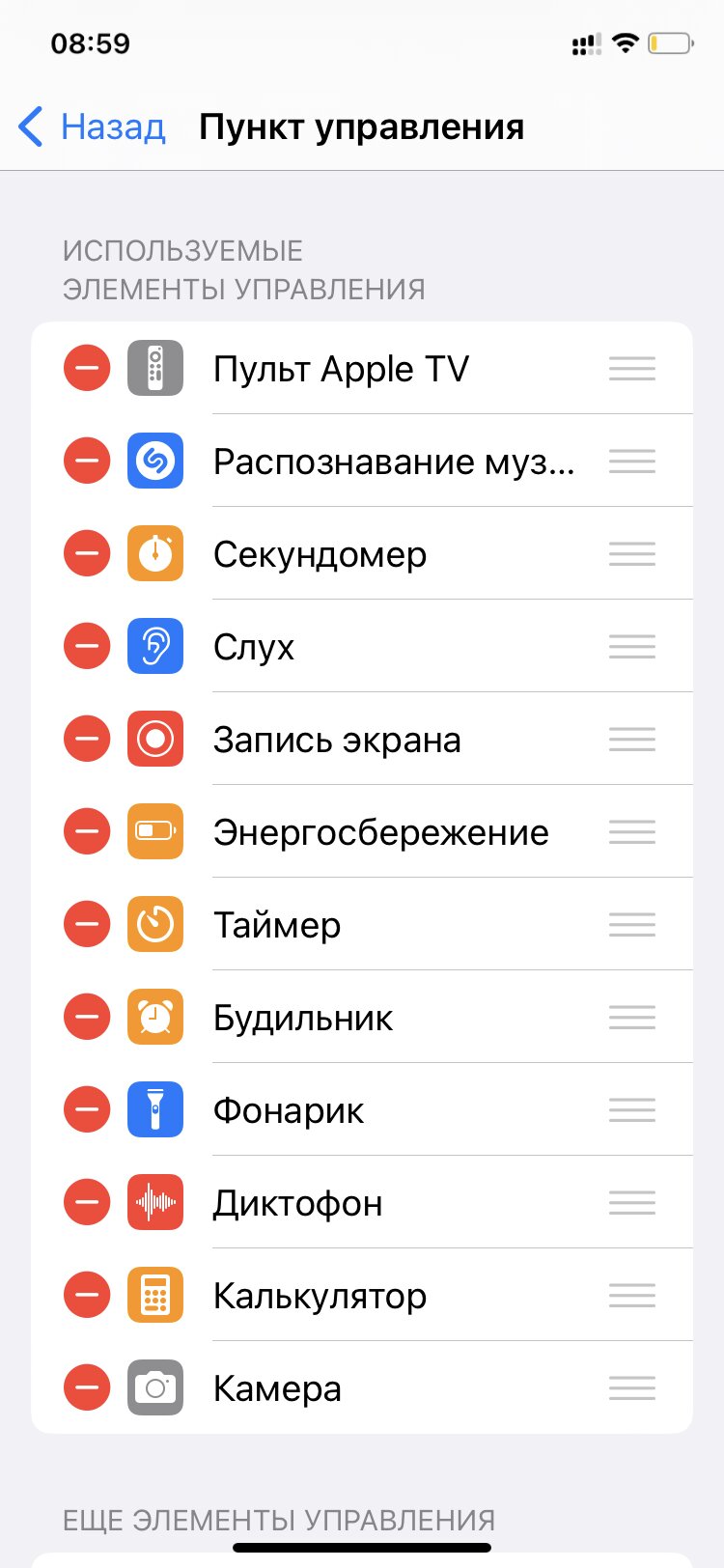The image size is (724, 1568).
Task: Tap the reorder handle on Таймер row
Action: (632, 924)
